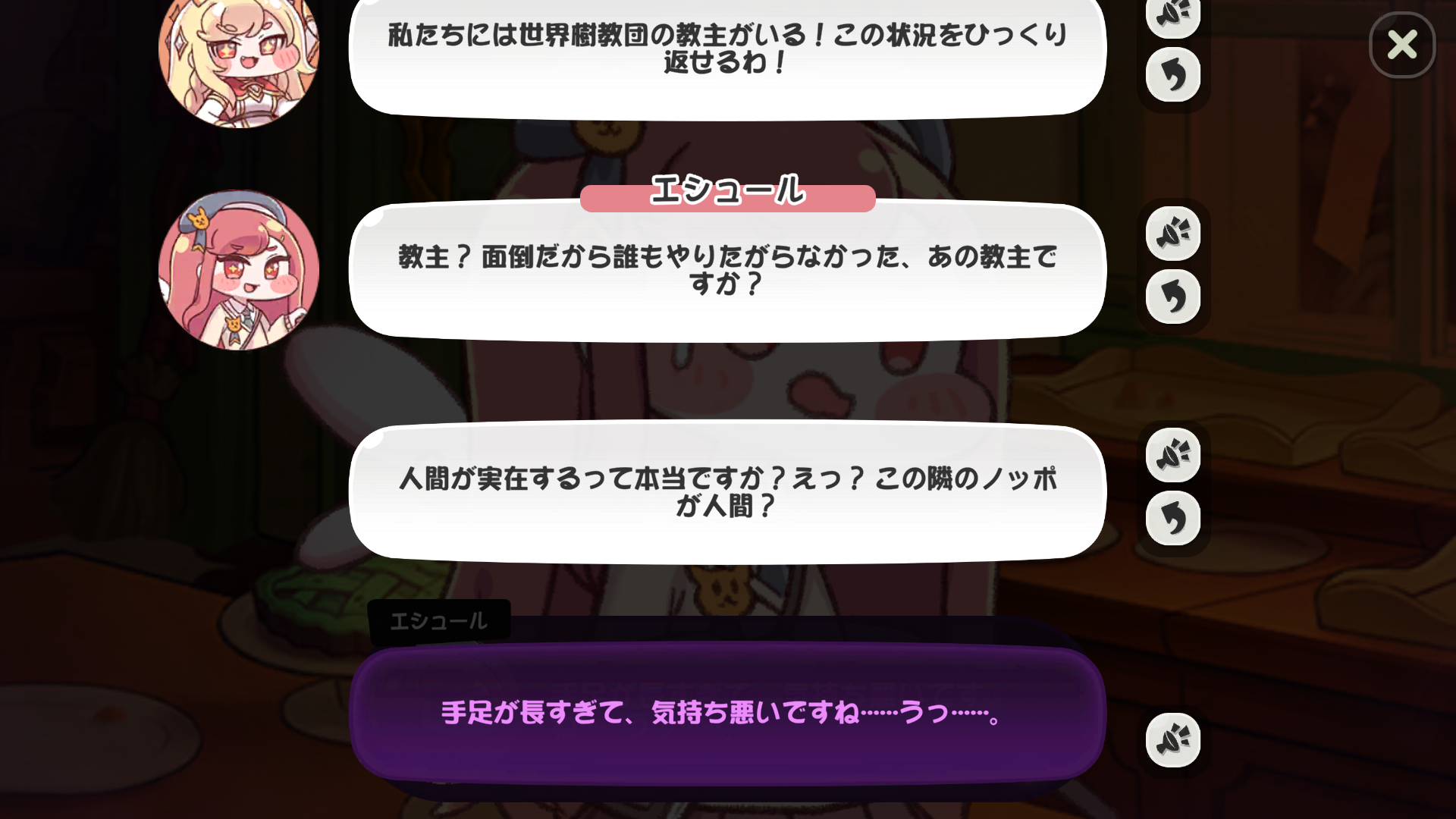The image size is (1456, 819).
Task: Play voice for the 私たちには世界樹教団 line
Action: [1172, 14]
